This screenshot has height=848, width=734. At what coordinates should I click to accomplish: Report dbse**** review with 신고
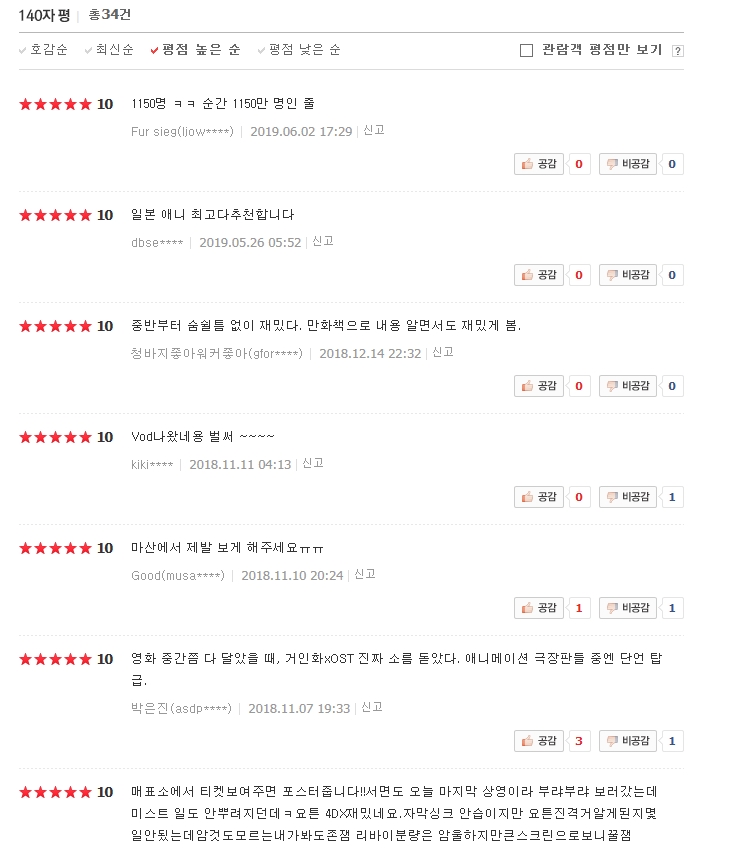coord(323,241)
